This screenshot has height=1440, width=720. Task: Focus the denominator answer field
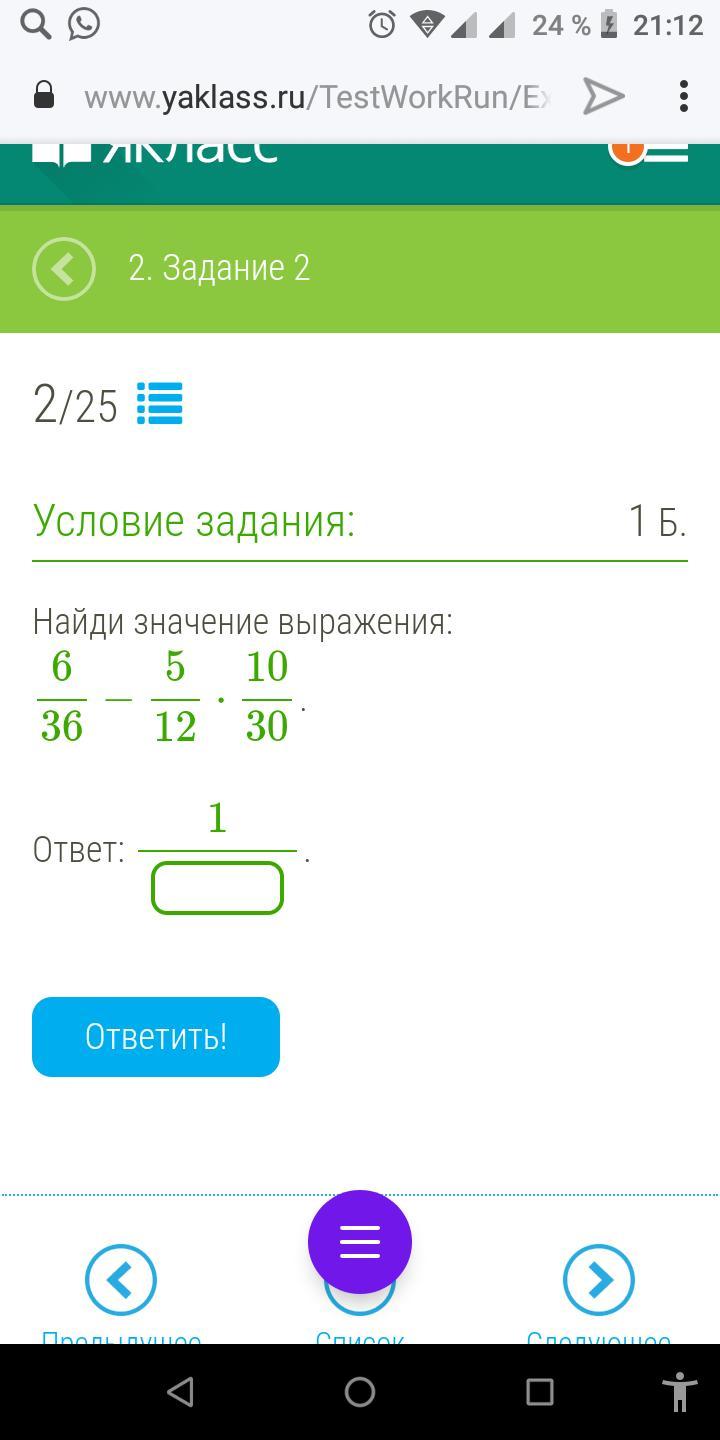(217, 888)
